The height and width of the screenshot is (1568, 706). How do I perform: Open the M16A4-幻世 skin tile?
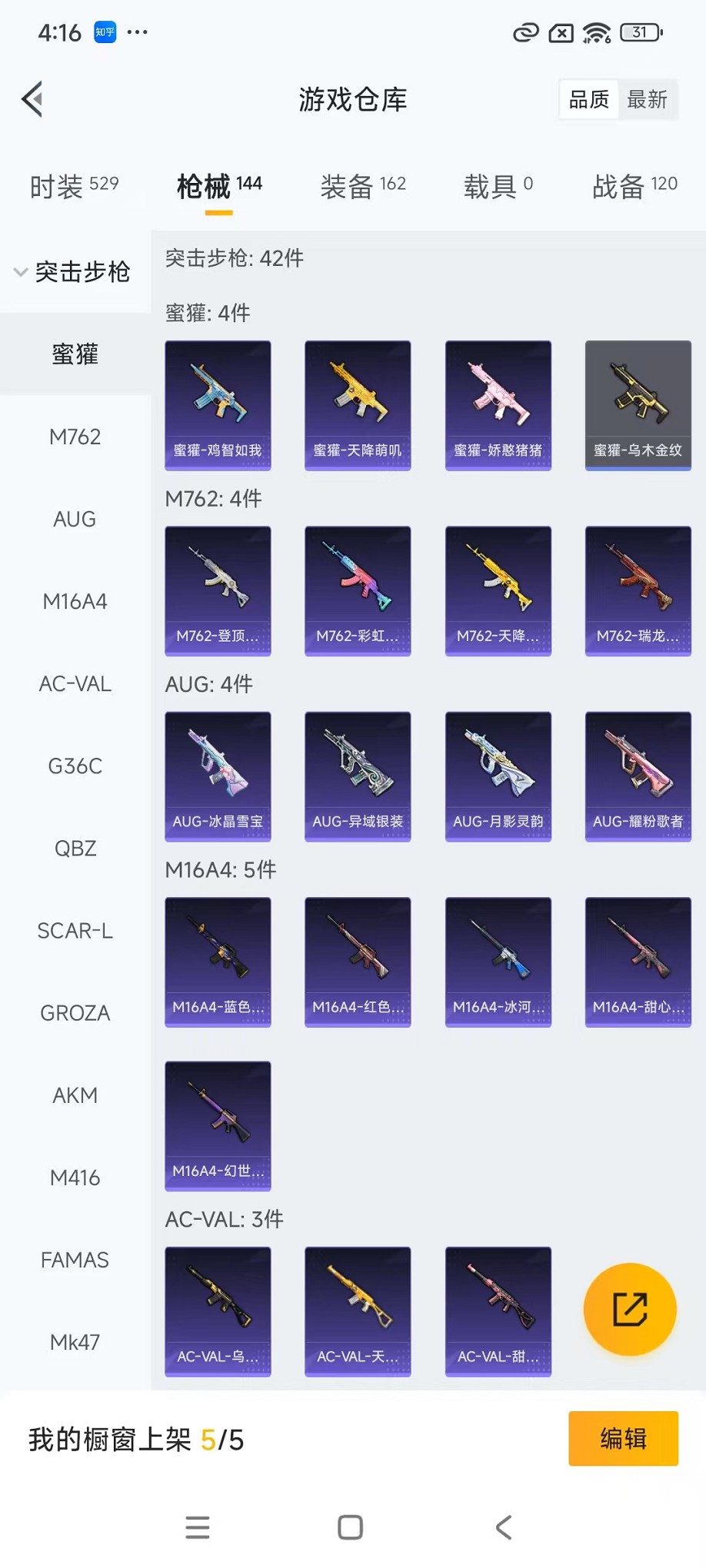coord(218,1126)
